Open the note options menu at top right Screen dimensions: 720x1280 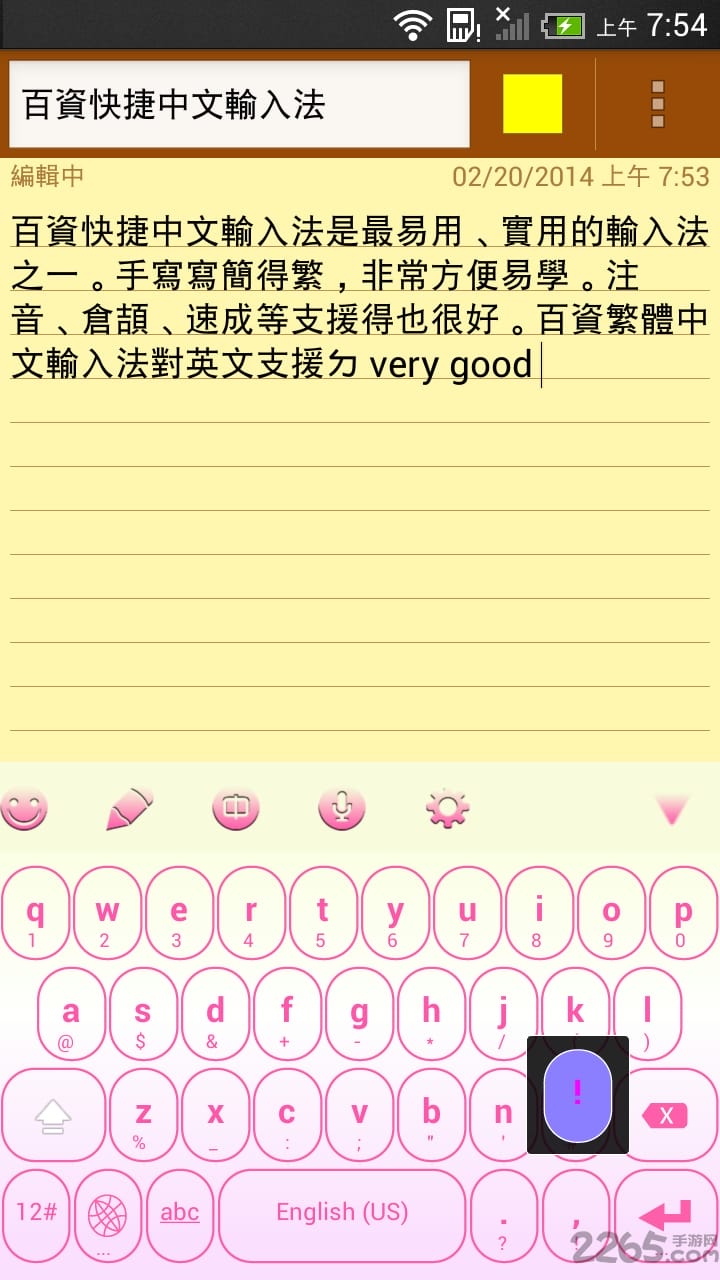tap(657, 101)
